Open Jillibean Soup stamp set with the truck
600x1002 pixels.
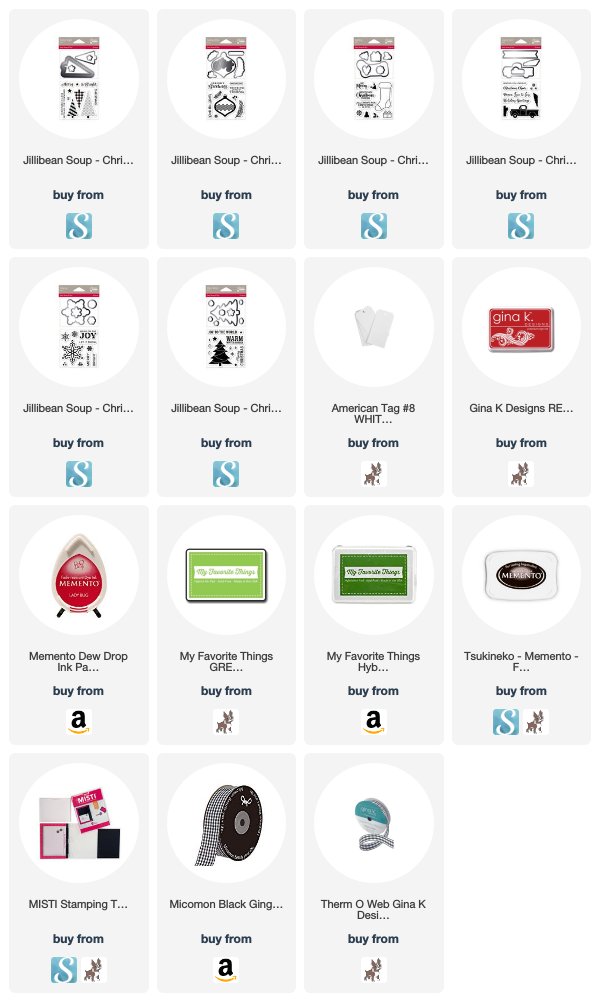coord(521,79)
